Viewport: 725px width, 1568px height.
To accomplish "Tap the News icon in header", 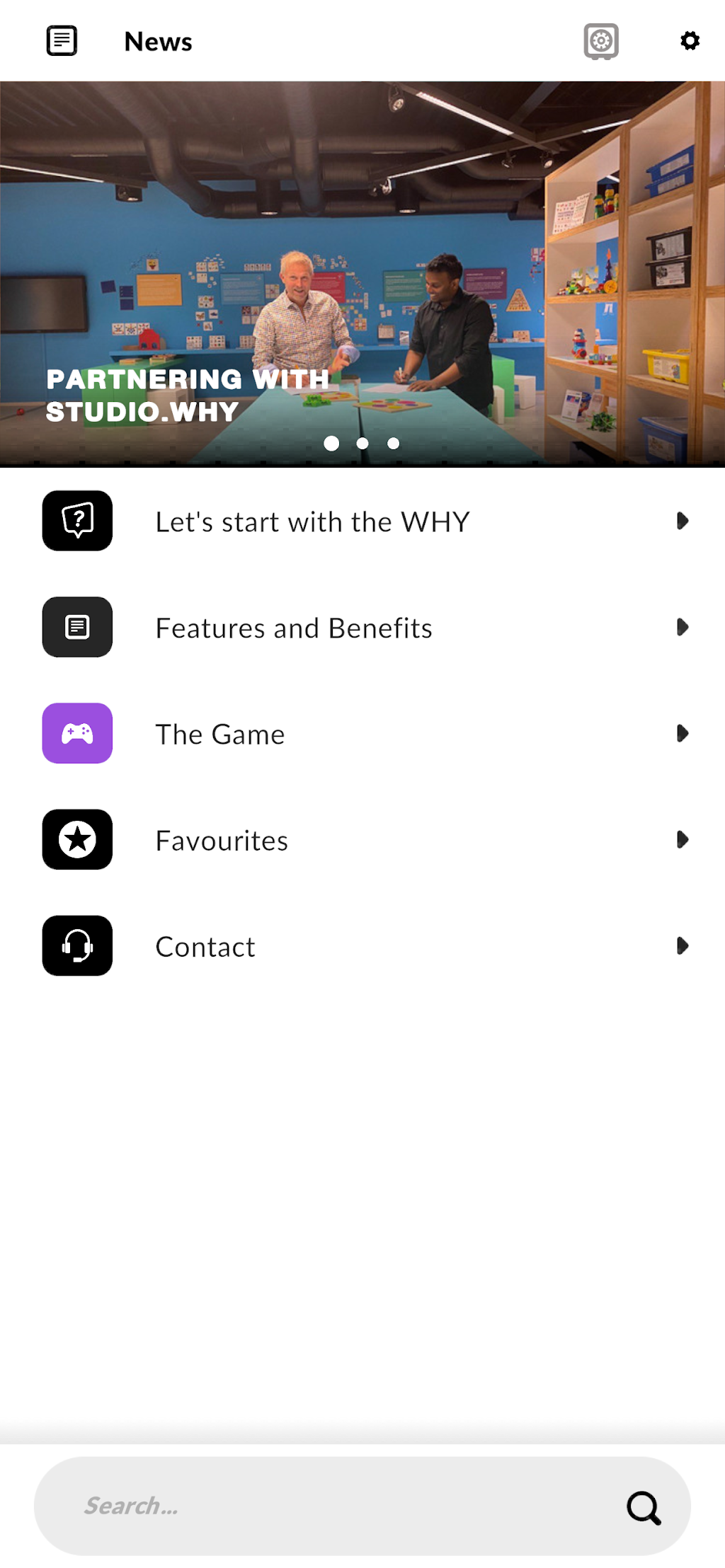I will pos(62,41).
